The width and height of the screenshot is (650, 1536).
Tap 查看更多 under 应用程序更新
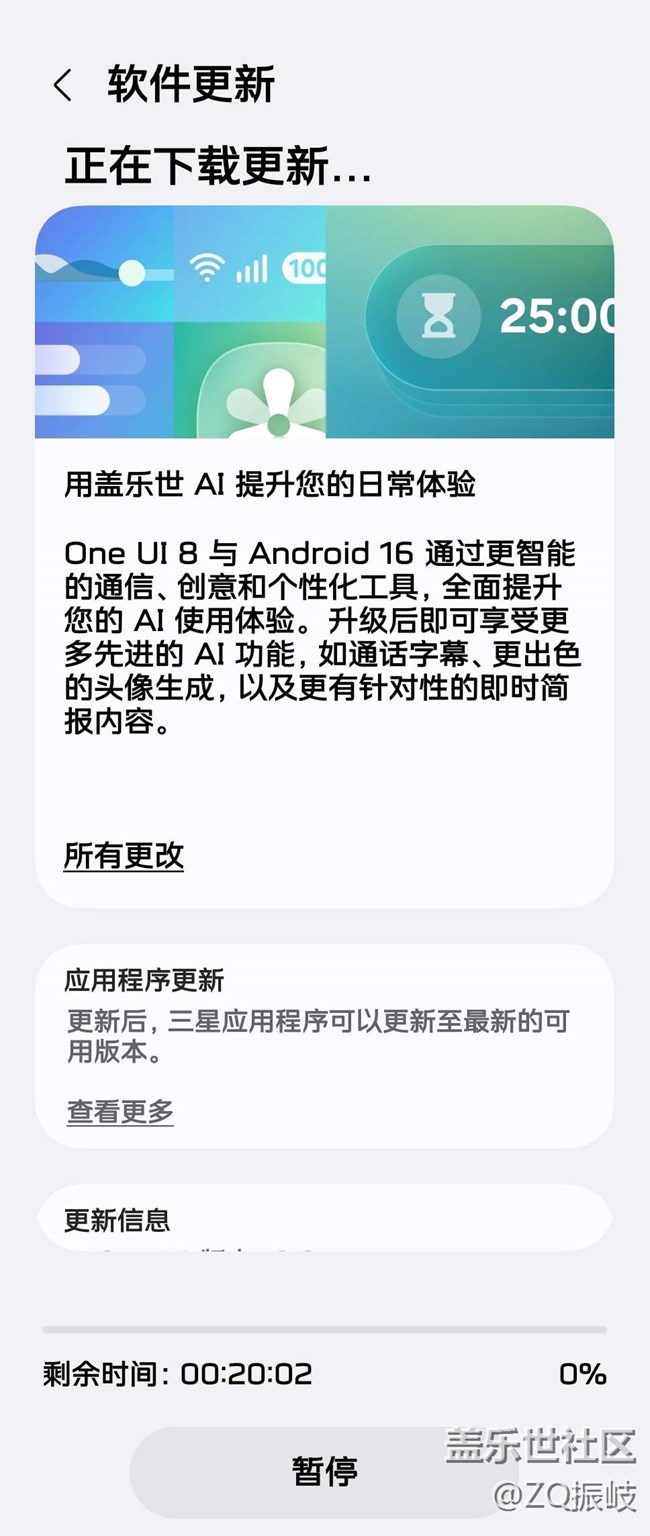tap(120, 1111)
